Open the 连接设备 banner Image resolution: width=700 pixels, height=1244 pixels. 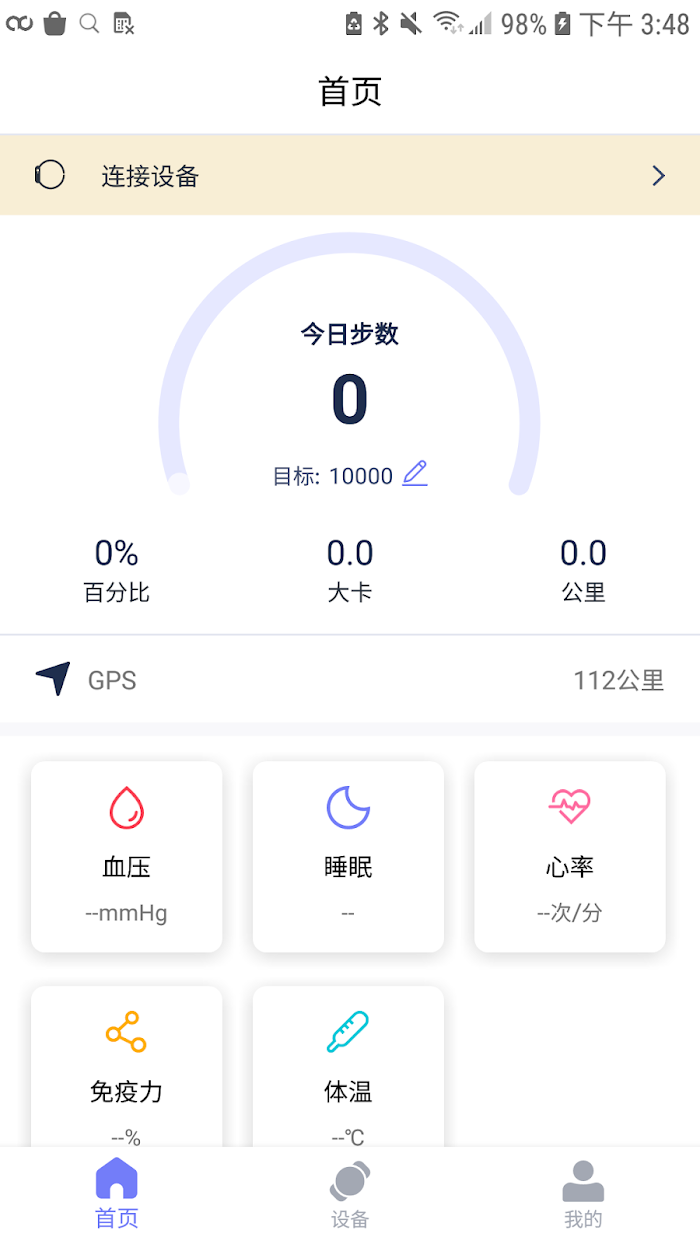(x=350, y=176)
